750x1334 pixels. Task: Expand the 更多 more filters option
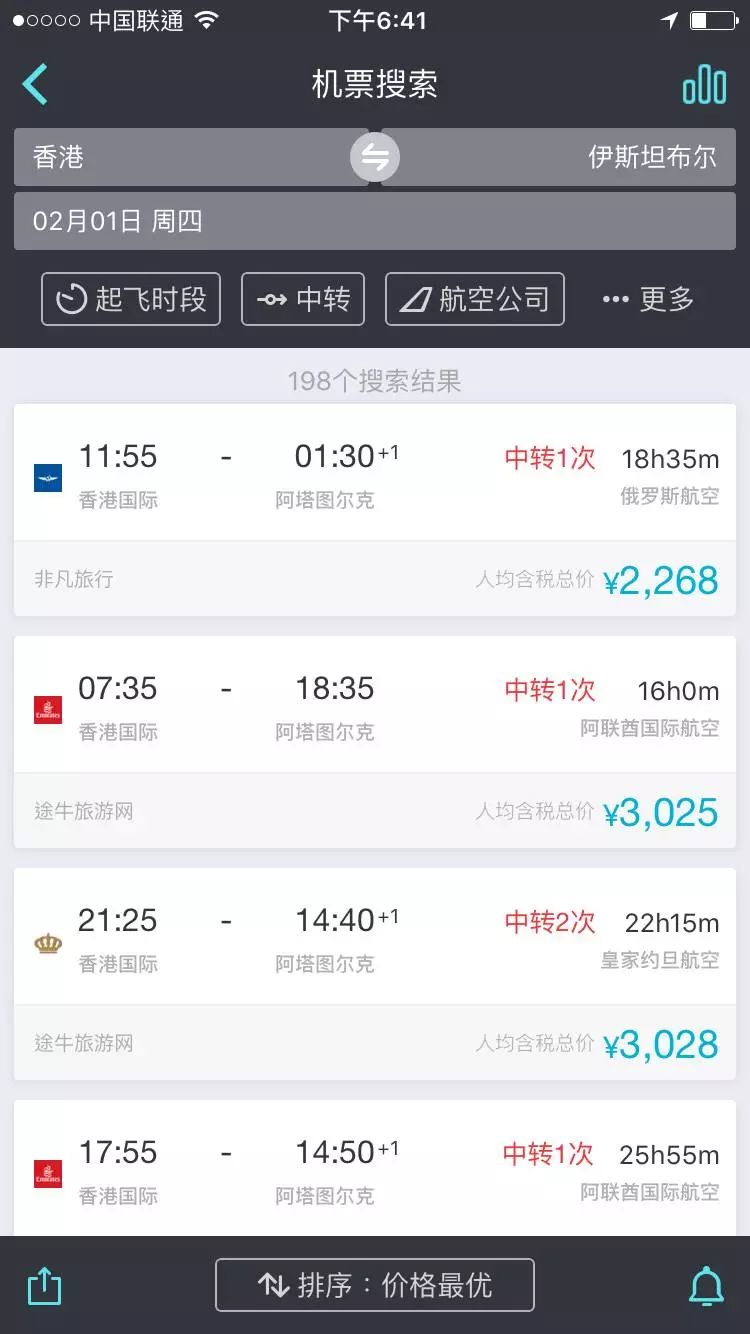point(647,298)
